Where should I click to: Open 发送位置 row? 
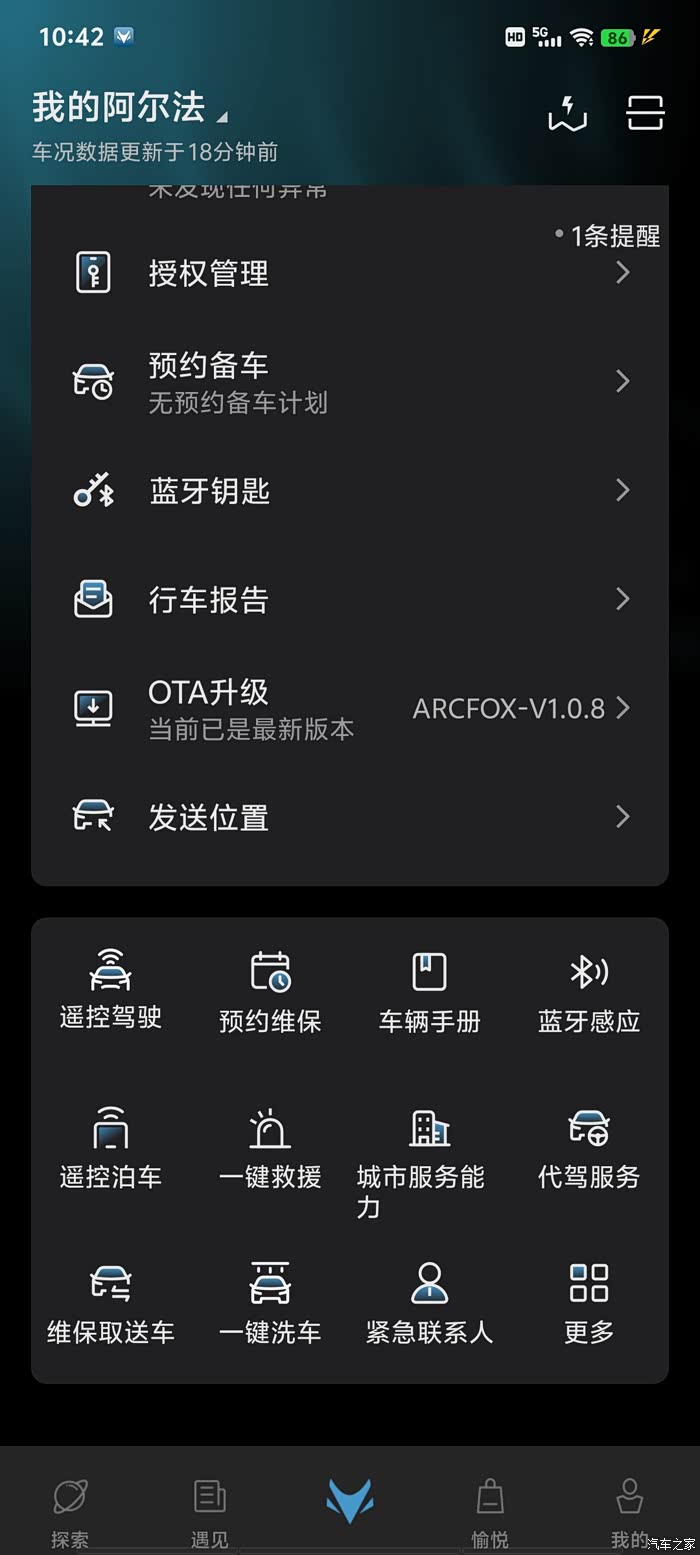(350, 818)
